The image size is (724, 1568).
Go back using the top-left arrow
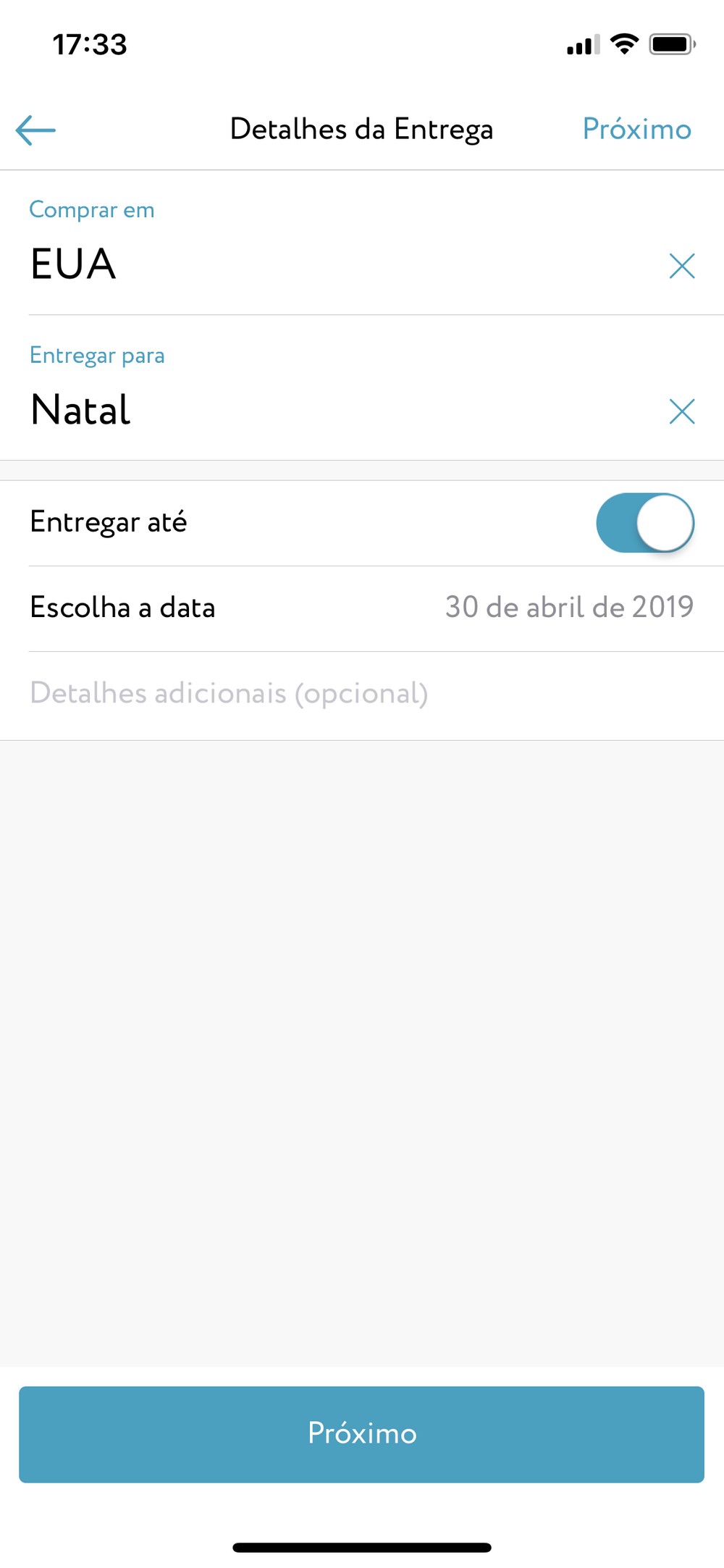(35, 130)
